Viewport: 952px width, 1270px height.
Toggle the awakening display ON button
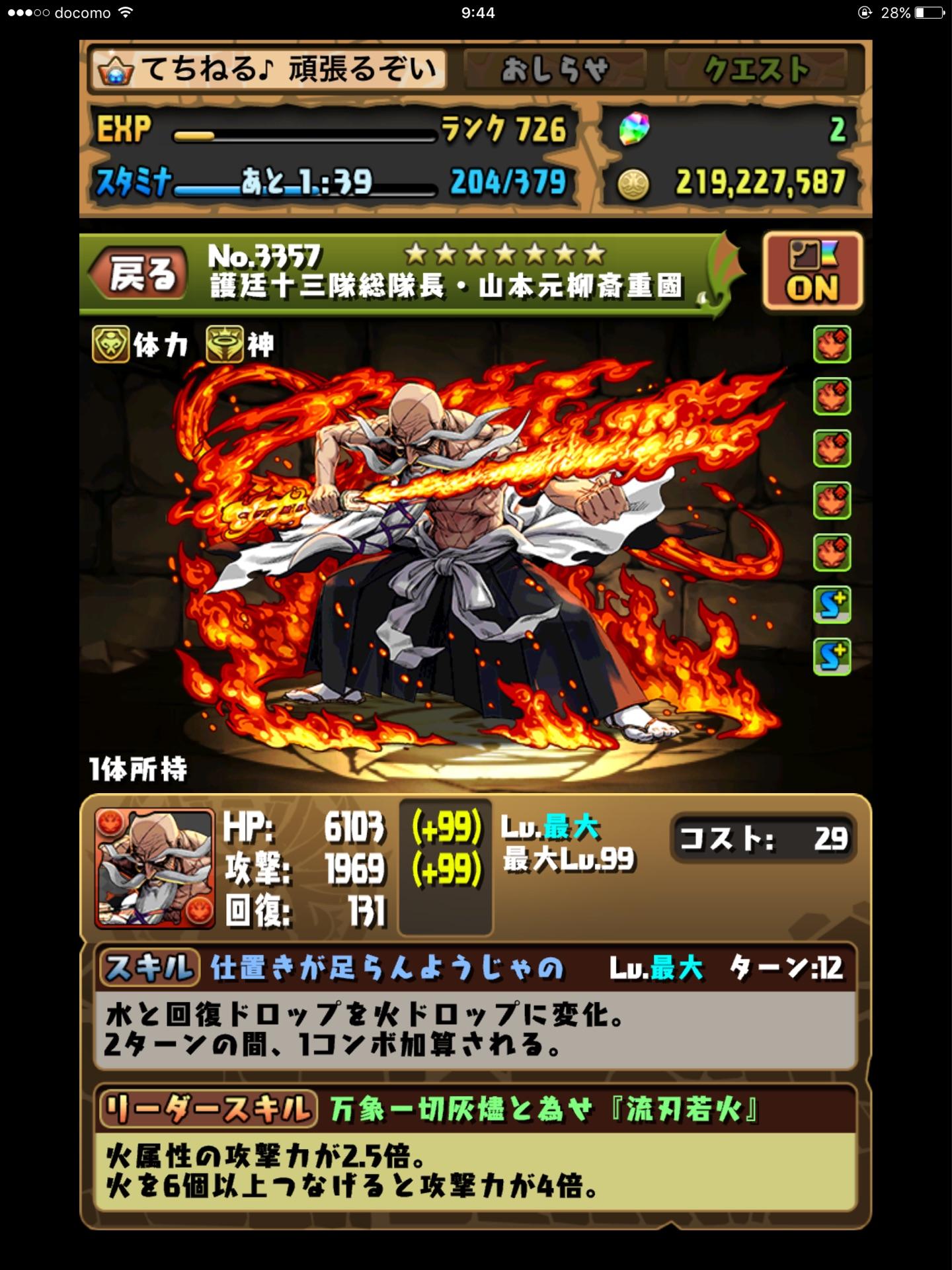pyautogui.click(x=812, y=272)
